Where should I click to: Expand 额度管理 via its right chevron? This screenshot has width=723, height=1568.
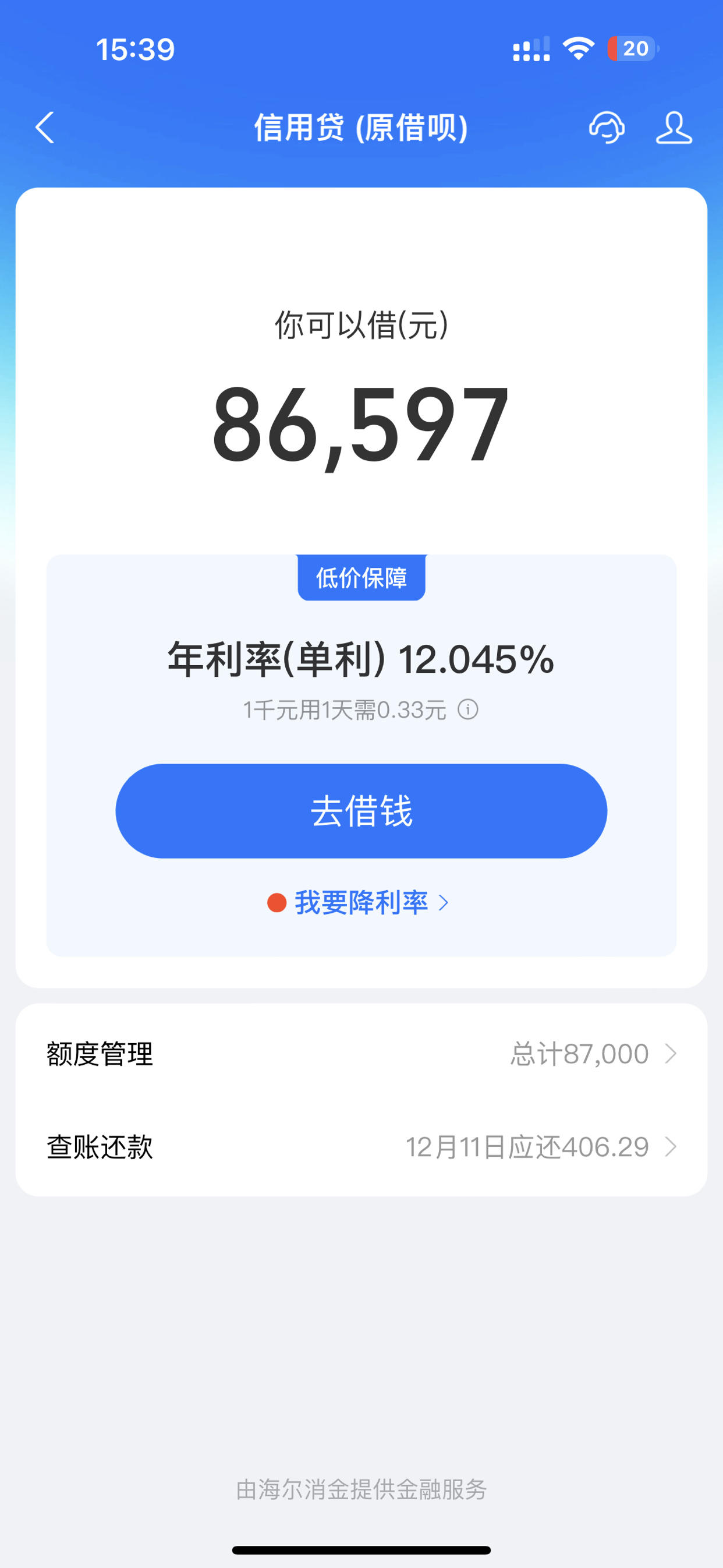coord(672,1053)
